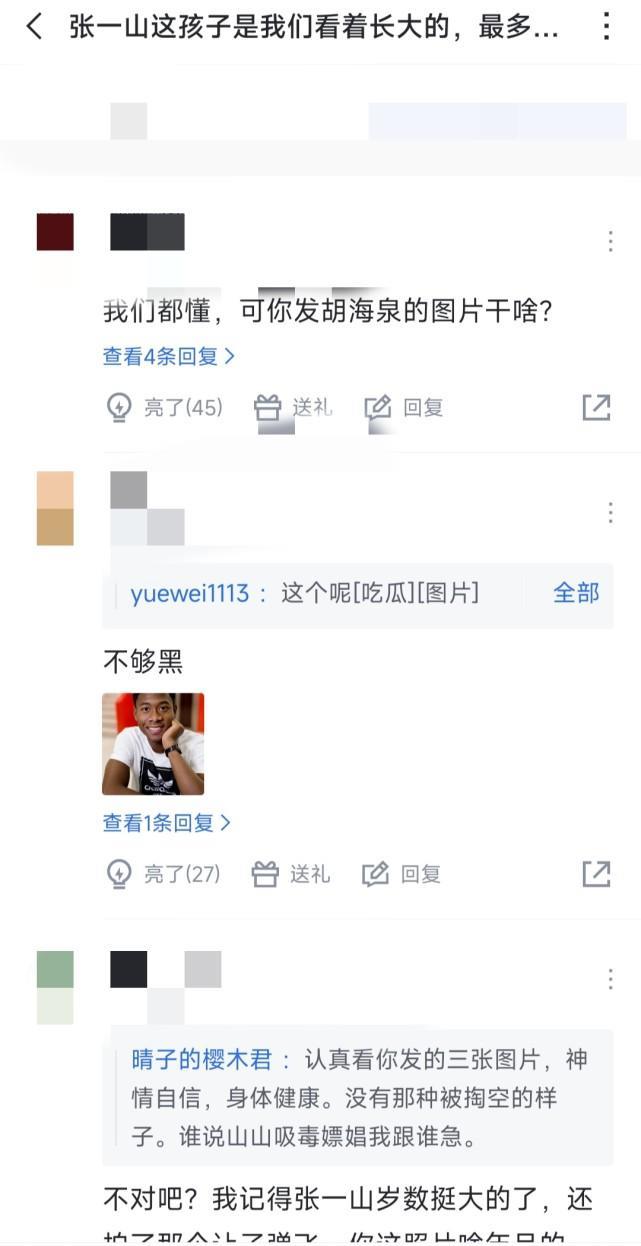Open the image in 不够黑 comment

coord(153,744)
